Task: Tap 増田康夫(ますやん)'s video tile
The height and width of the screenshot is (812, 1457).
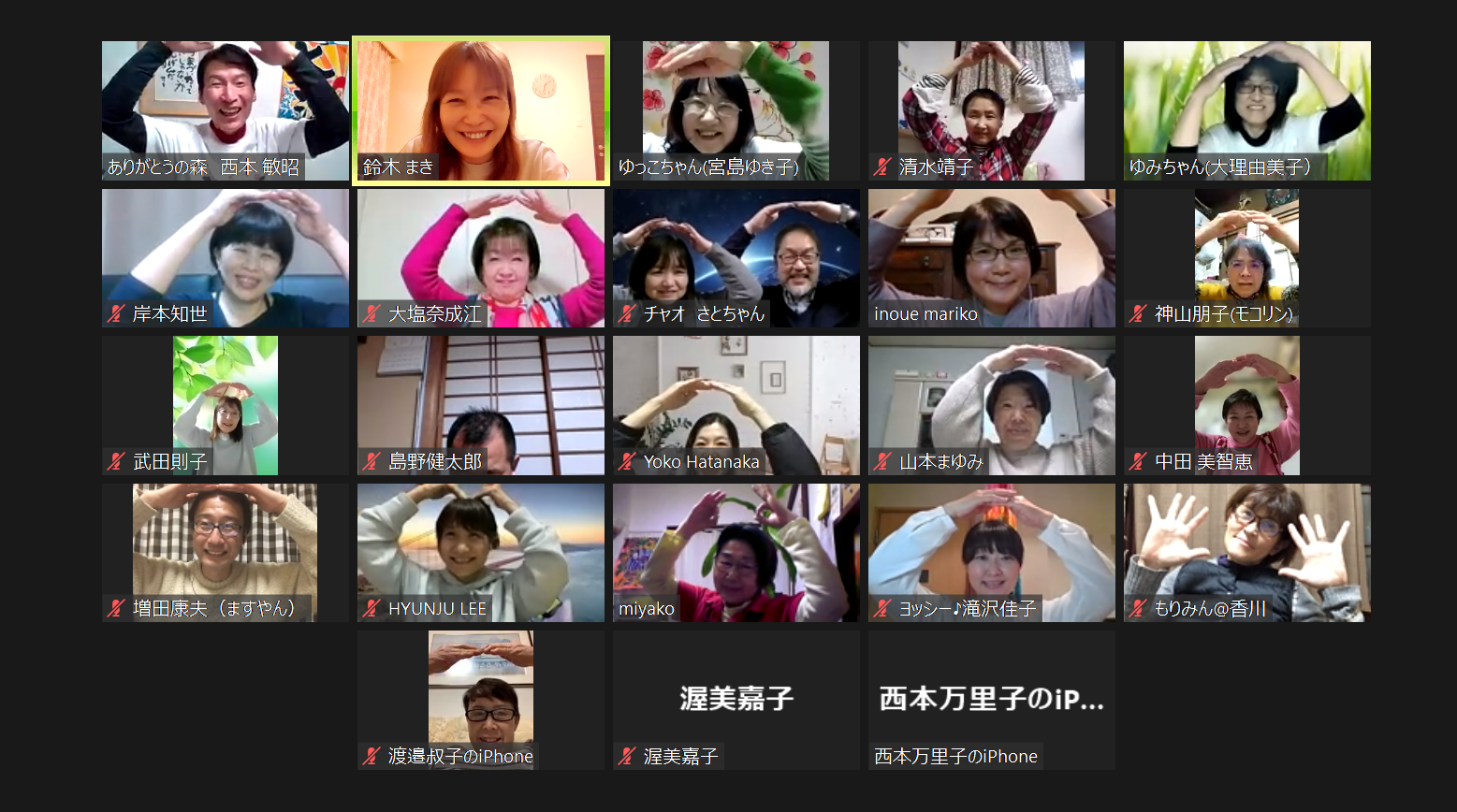Action: pos(226,552)
